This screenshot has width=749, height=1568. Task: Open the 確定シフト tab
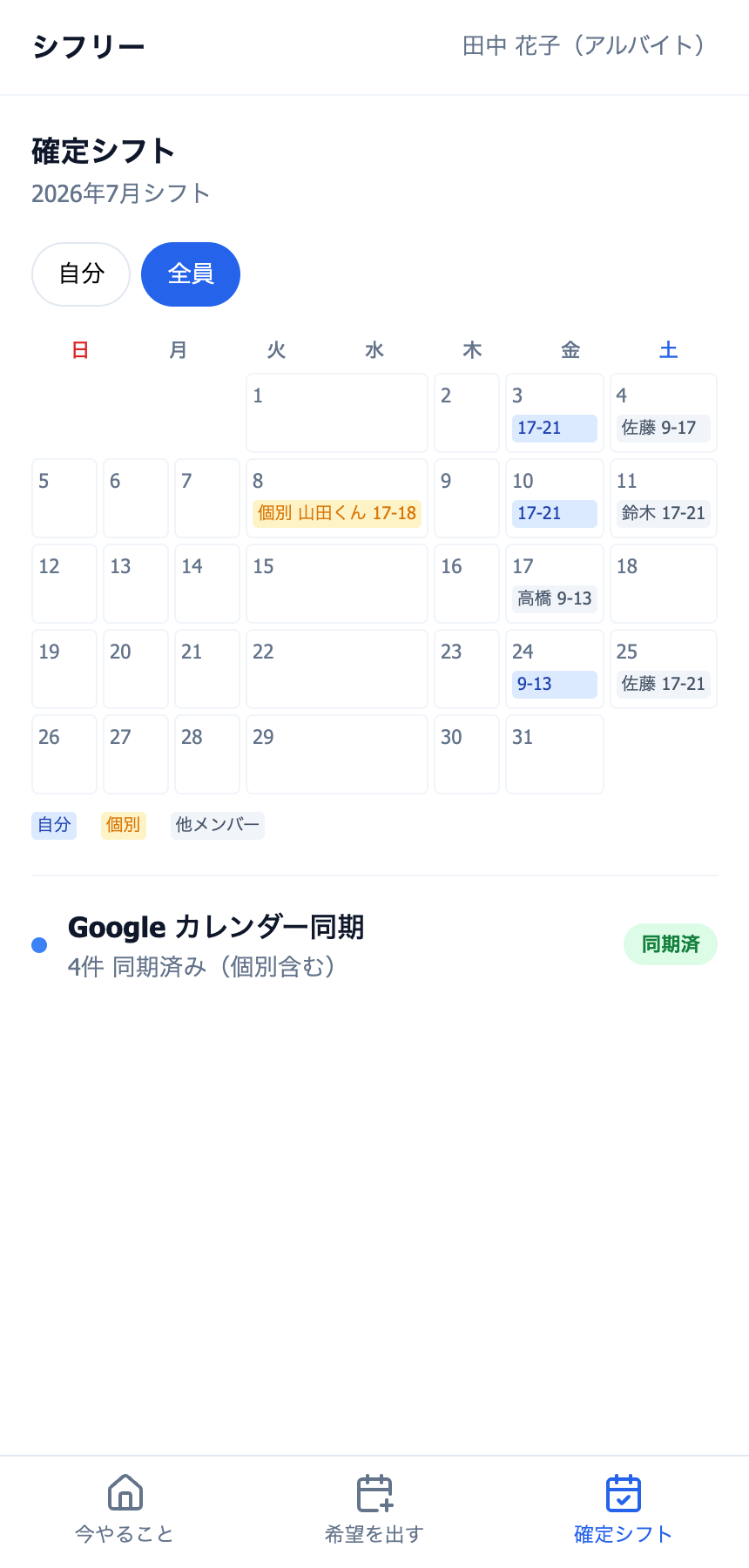click(x=624, y=1510)
